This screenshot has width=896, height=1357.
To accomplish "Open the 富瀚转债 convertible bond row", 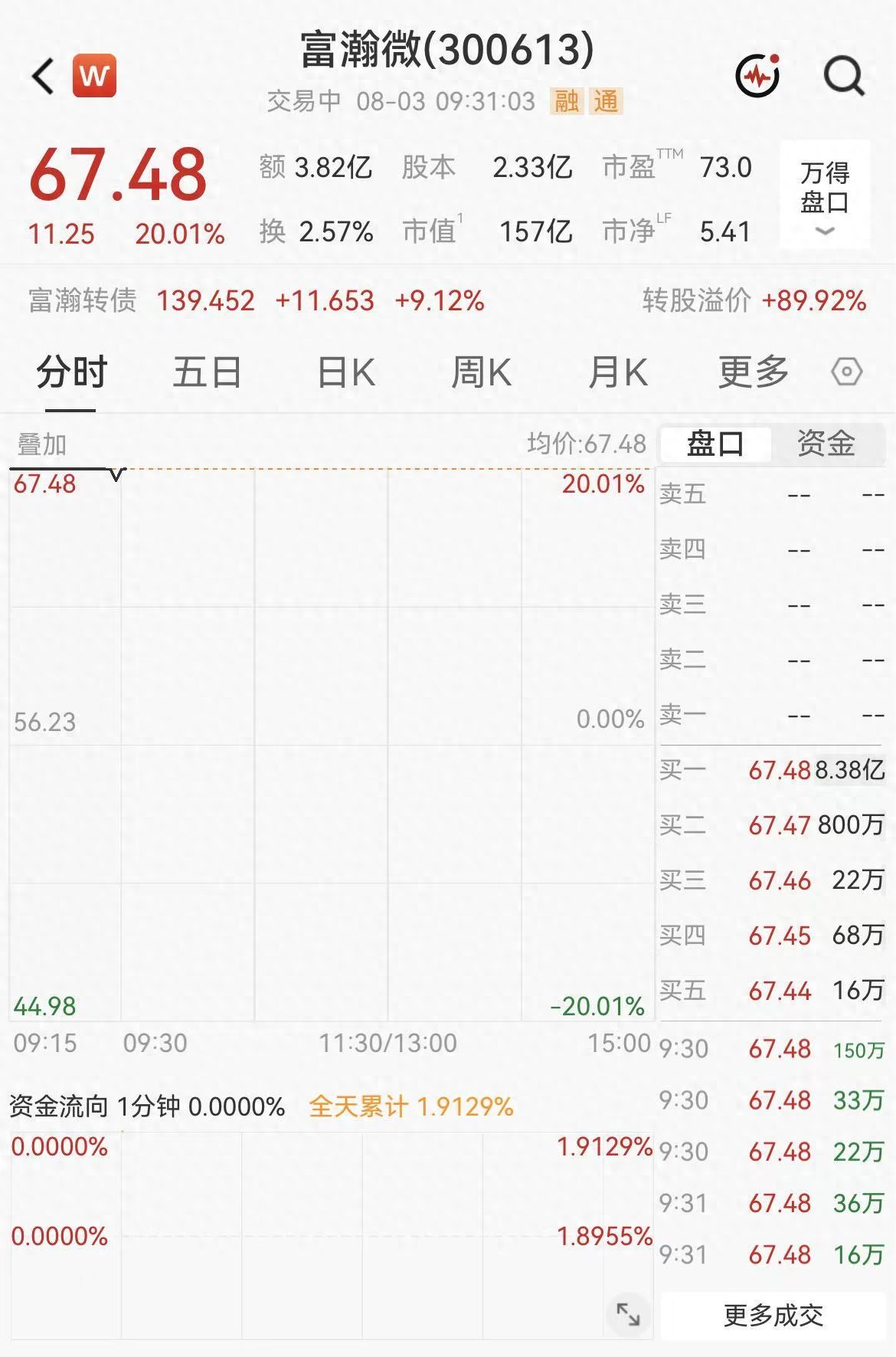I will pyautogui.click(x=447, y=300).
